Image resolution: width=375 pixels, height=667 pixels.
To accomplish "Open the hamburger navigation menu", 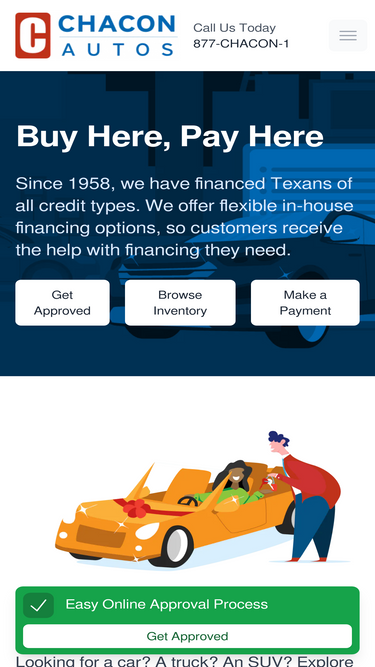I will 348,36.
